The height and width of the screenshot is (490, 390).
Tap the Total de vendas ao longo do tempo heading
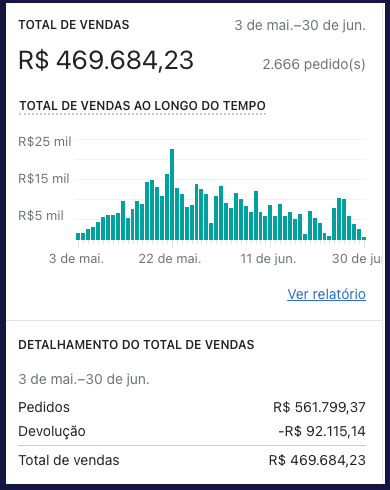(x=142, y=106)
